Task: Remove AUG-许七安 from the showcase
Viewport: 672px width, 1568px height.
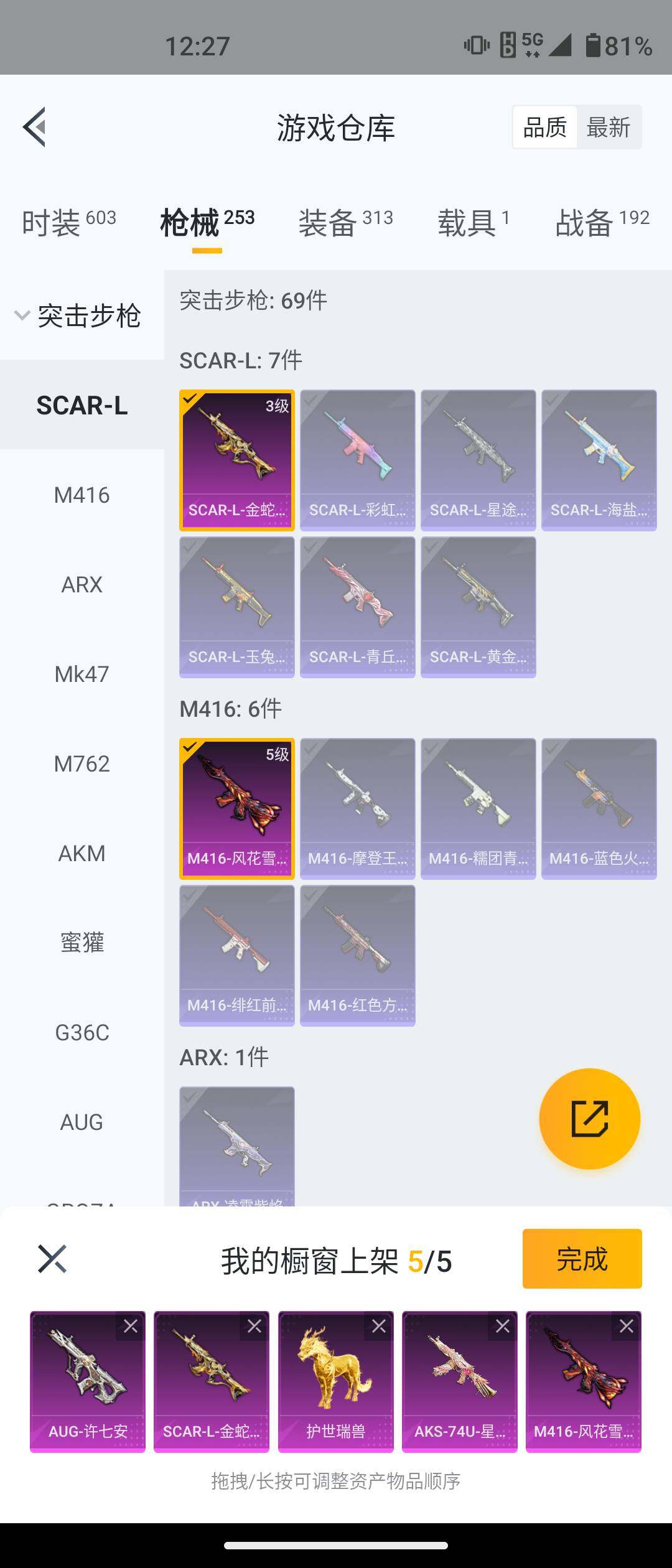Action: pos(131,1326)
